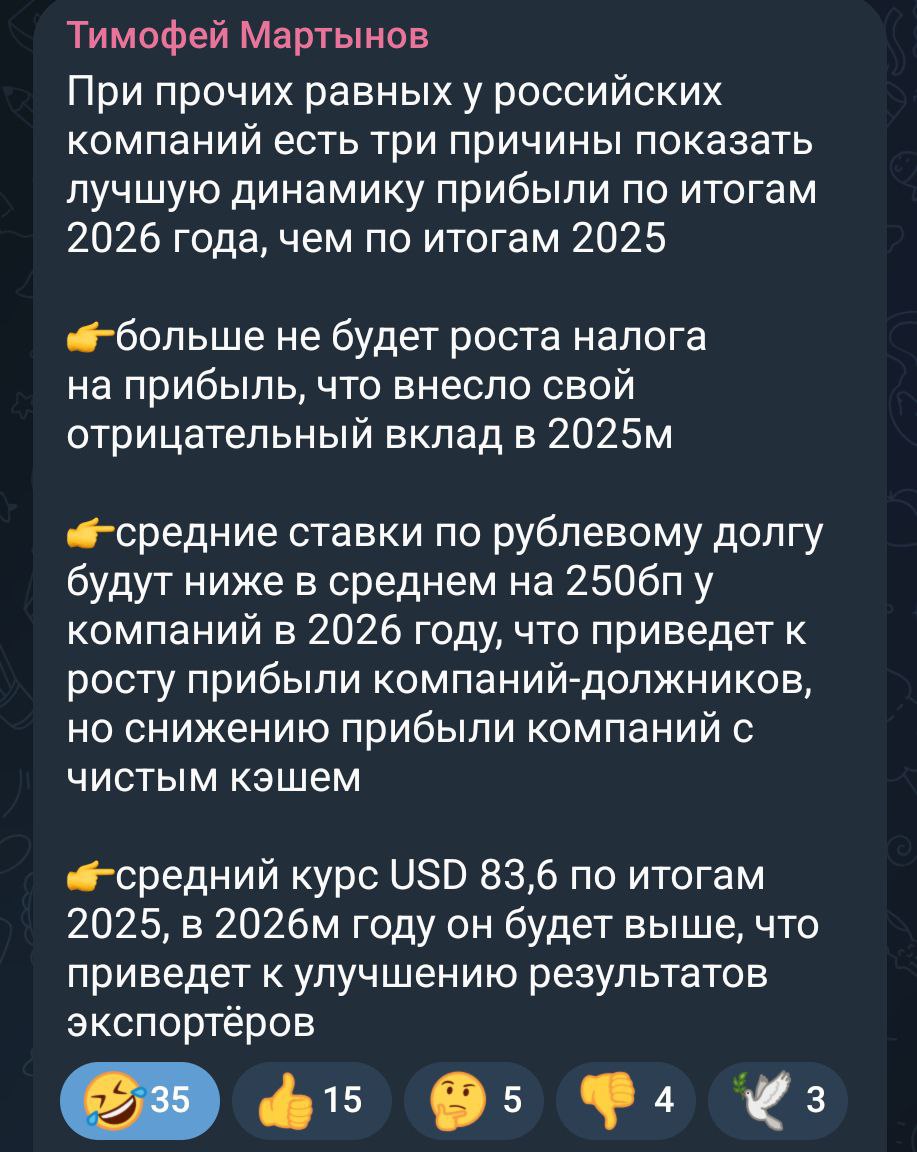Tap the laughing emoji reaction with 35
The image size is (917, 1152).
(140, 1100)
